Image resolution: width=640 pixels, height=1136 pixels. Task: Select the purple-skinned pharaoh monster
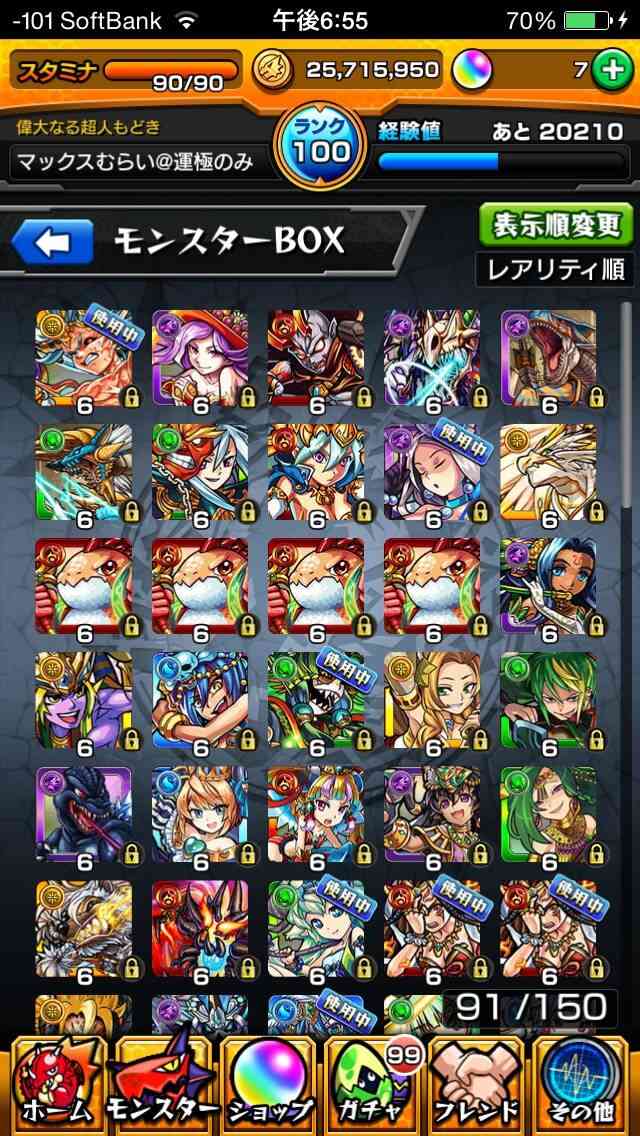tap(84, 700)
